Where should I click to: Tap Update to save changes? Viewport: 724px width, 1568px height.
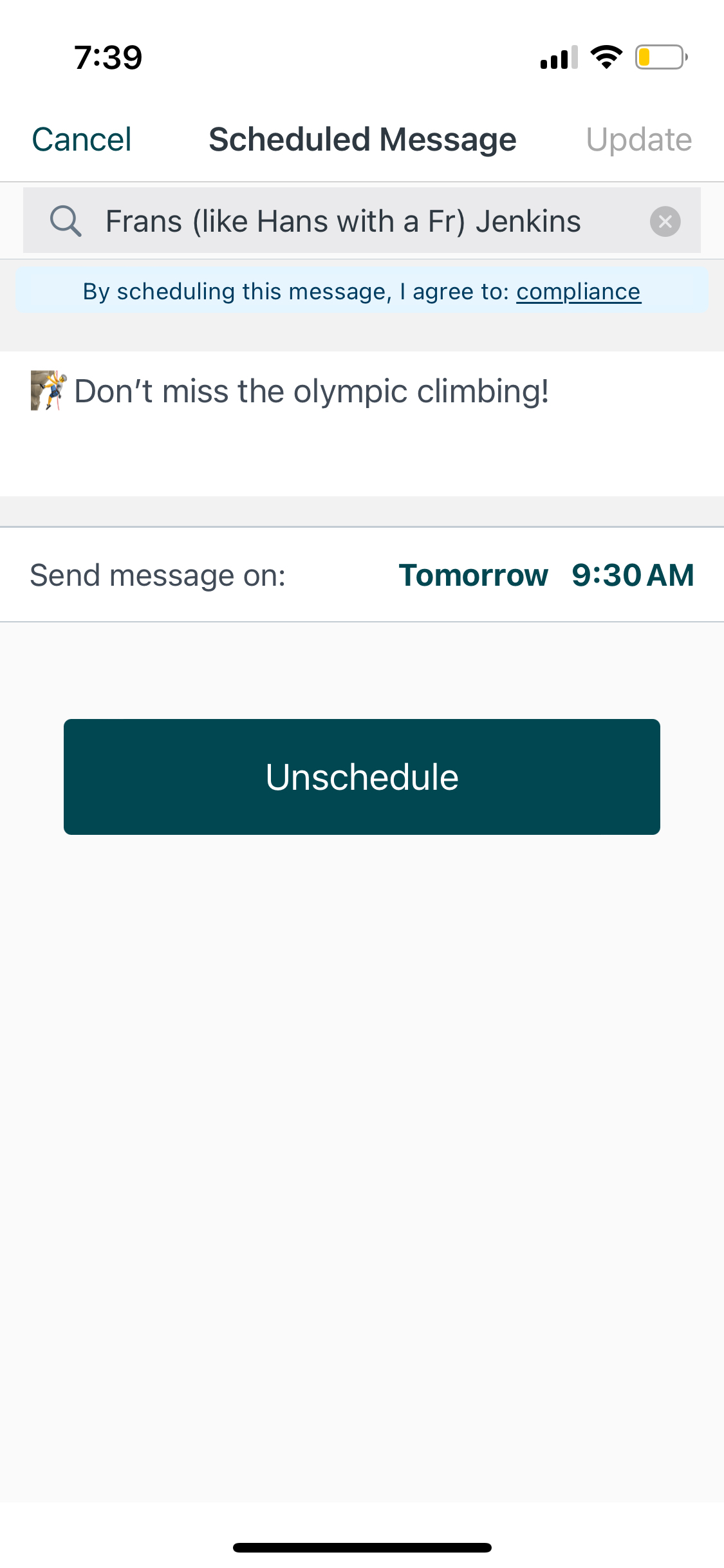(638, 140)
